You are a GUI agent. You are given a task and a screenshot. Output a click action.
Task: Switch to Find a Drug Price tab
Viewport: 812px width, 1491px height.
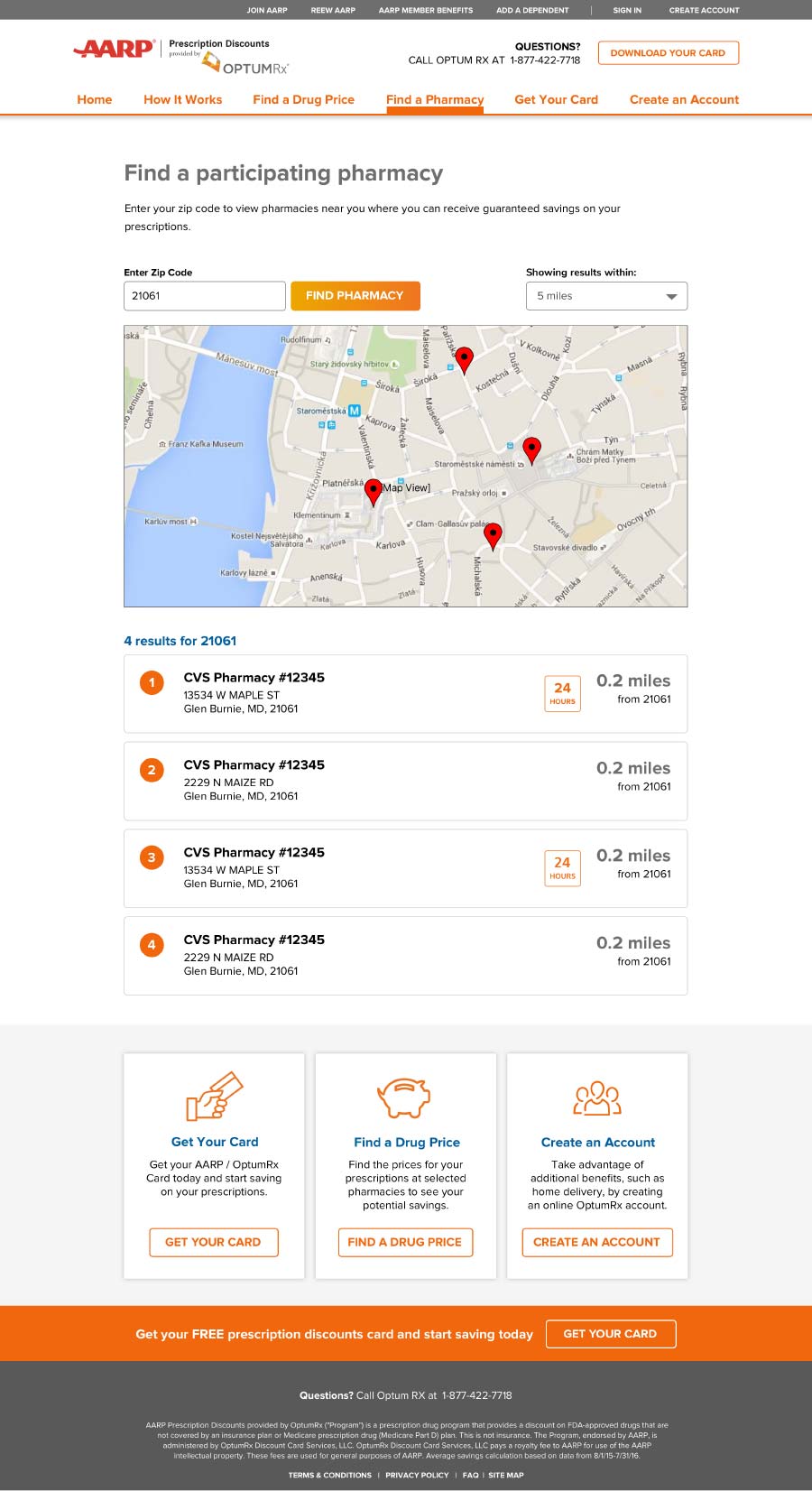coord(303,99)
